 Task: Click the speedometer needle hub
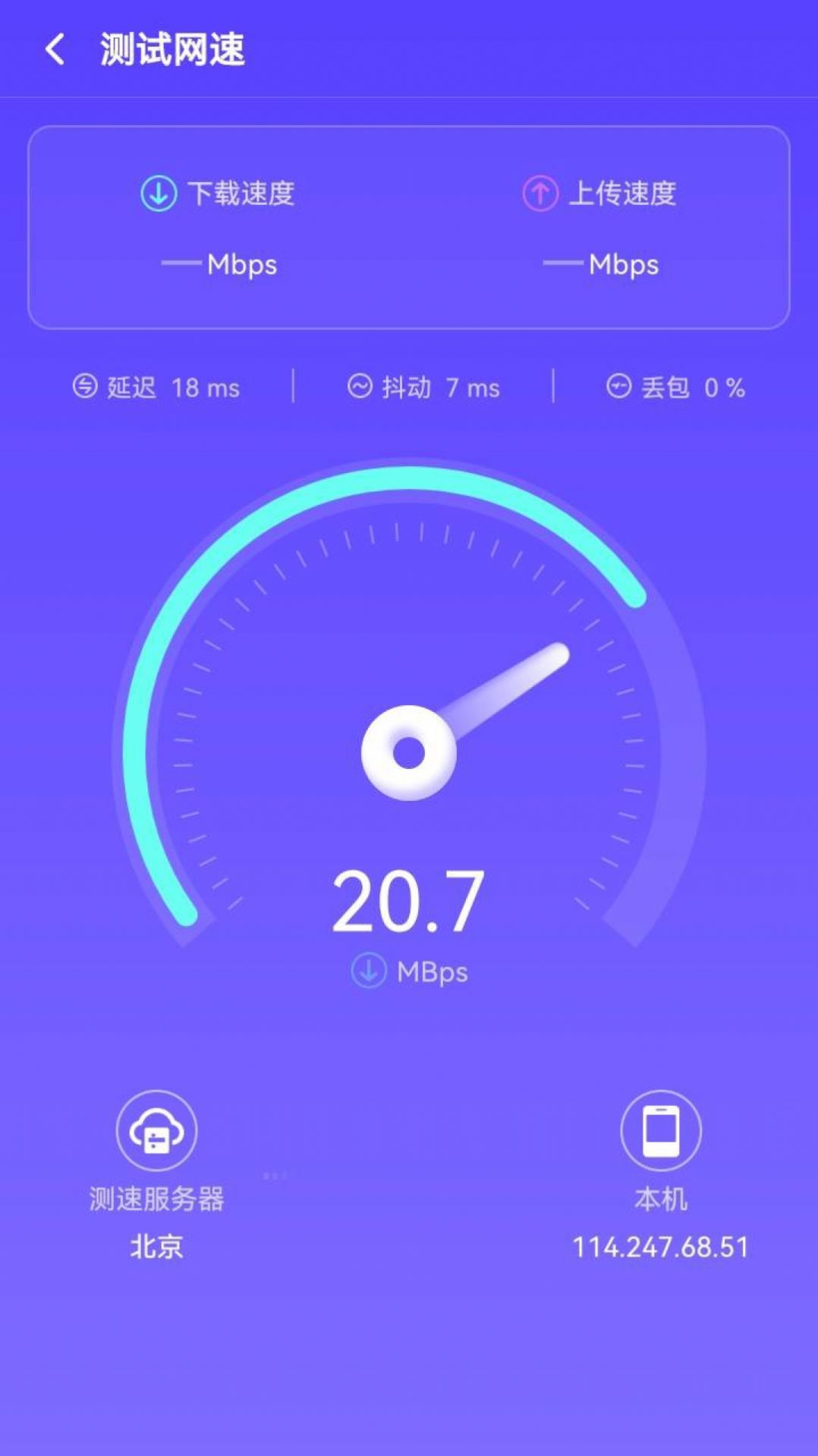[410, 755]
